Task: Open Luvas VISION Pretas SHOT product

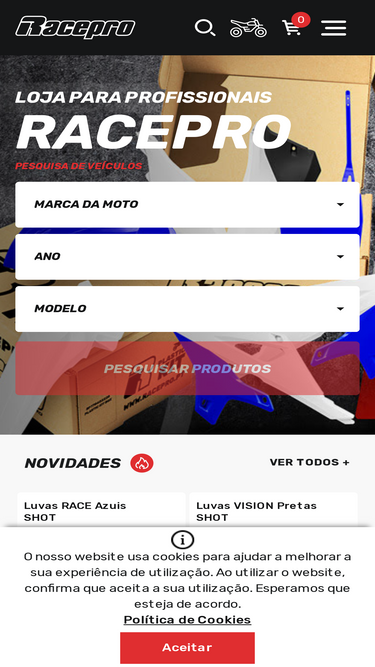Action: click(273, 511)
